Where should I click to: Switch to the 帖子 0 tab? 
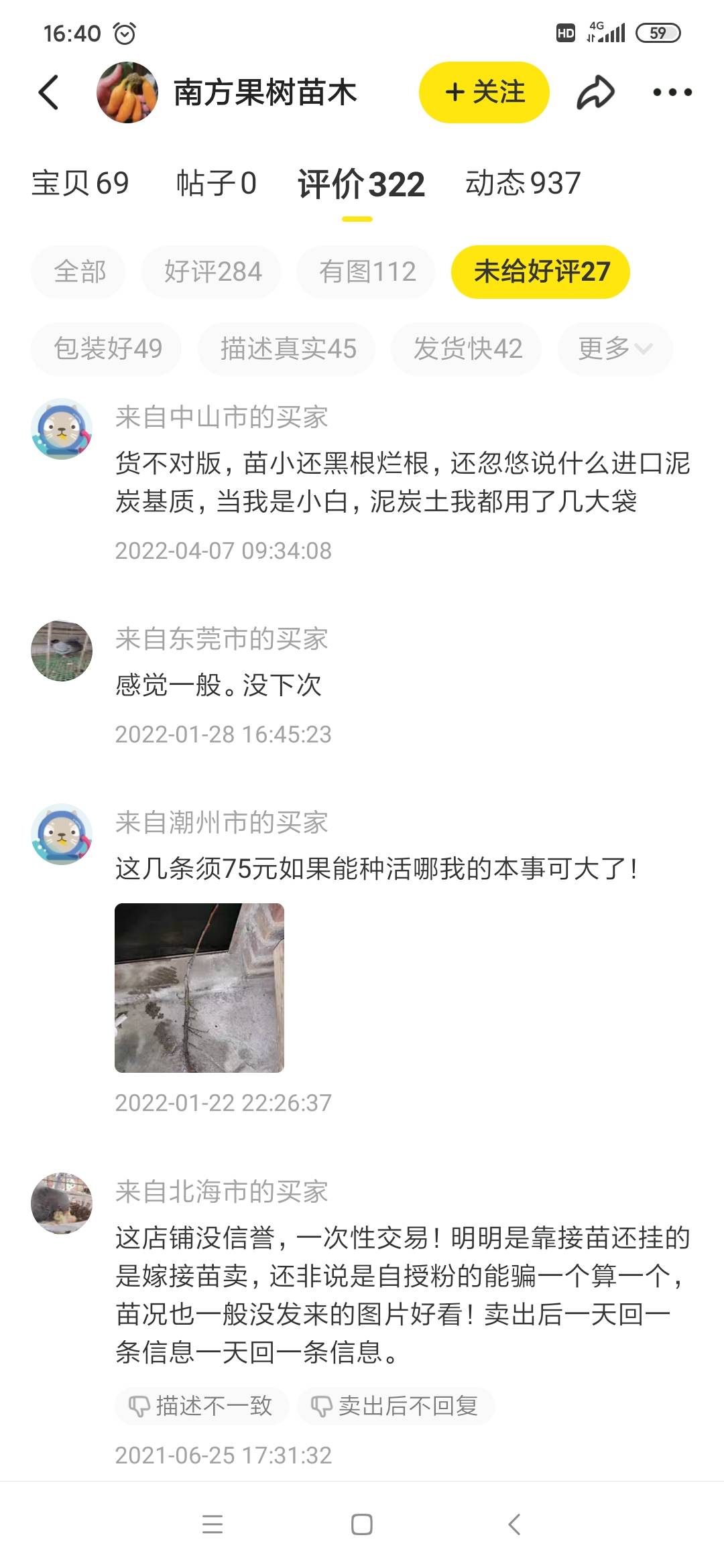tap(216, 183)
